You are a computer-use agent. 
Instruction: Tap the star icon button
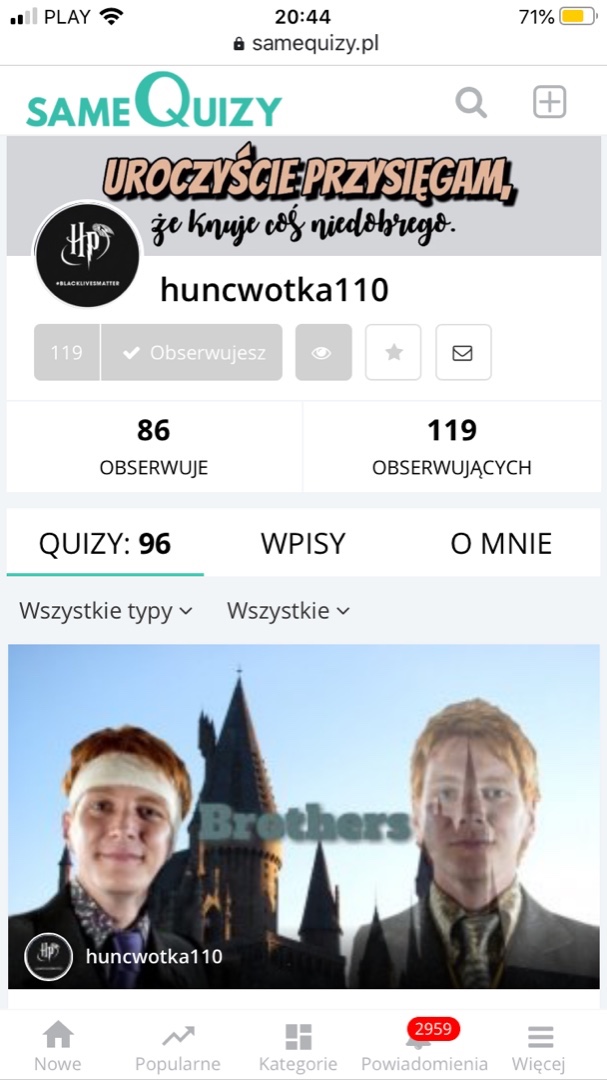[x=393, y=352]
